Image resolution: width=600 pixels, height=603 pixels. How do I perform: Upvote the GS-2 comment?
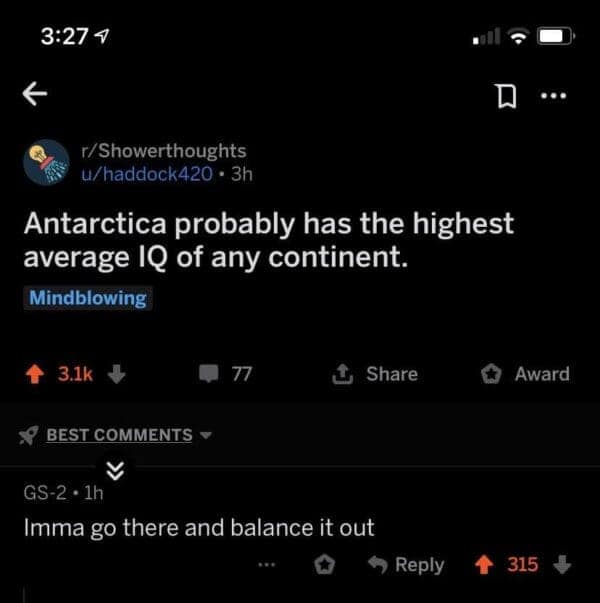[x=484, y=565]
